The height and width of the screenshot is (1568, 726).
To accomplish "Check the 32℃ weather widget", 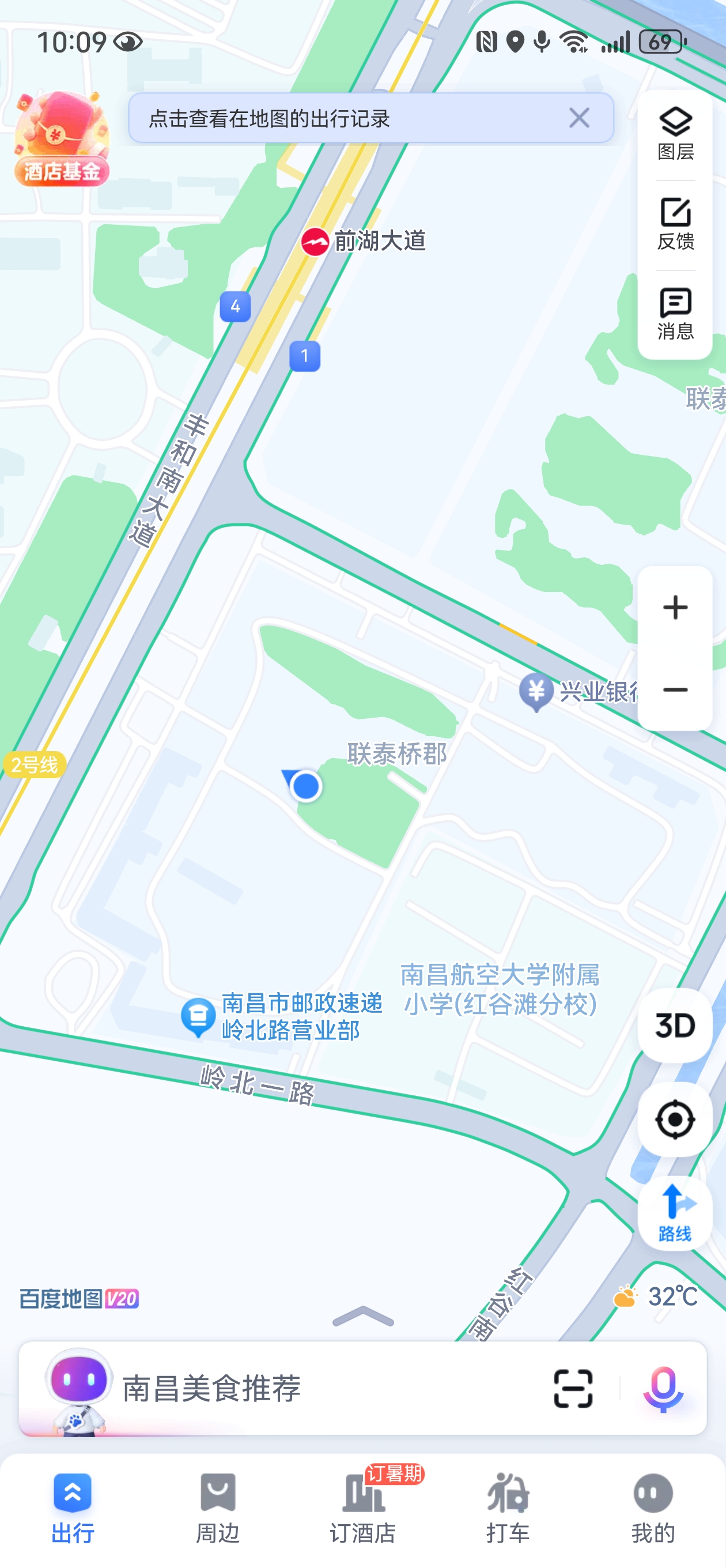I will [655, 1296].
